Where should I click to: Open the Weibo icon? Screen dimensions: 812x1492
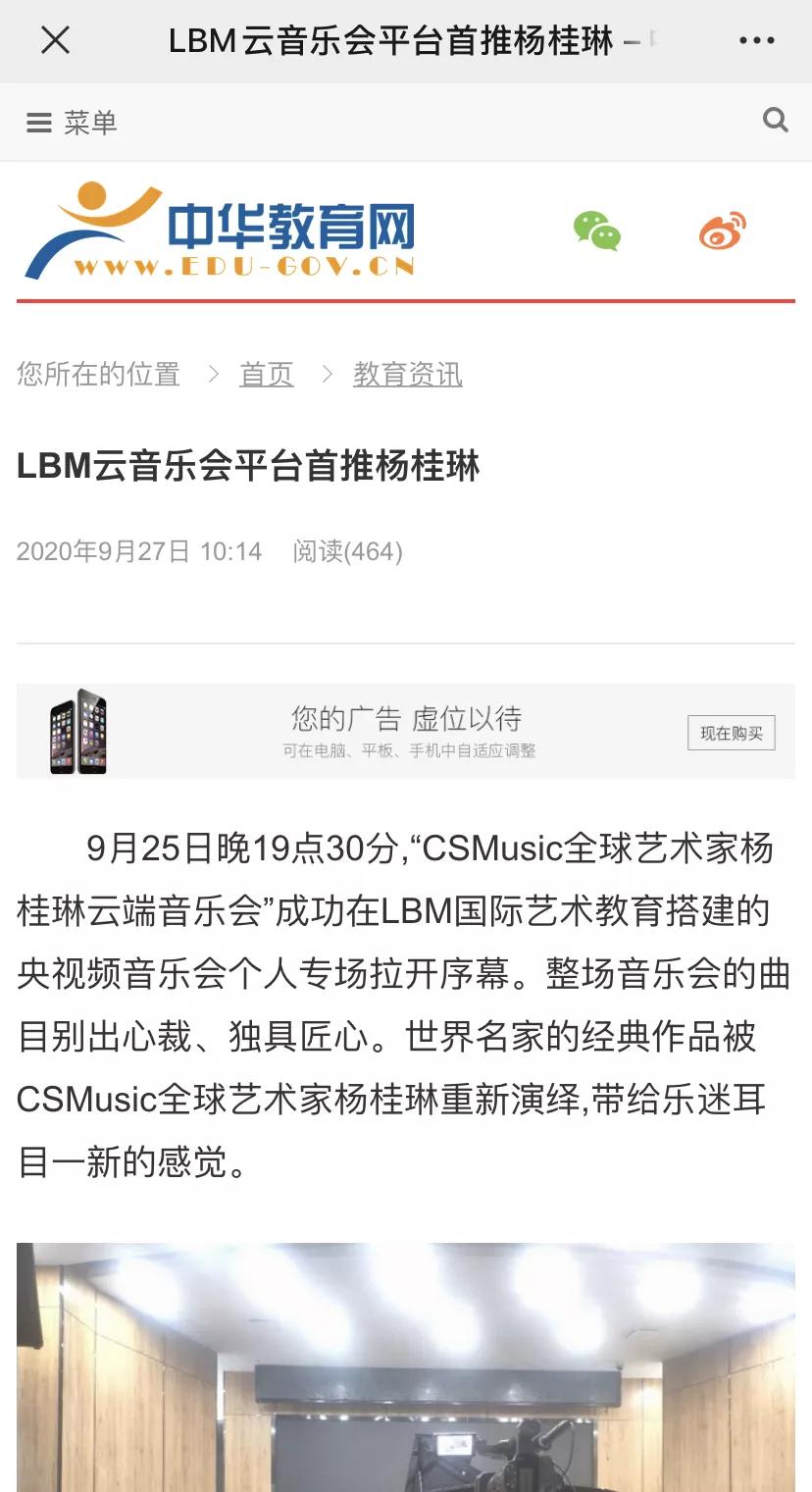722,232
